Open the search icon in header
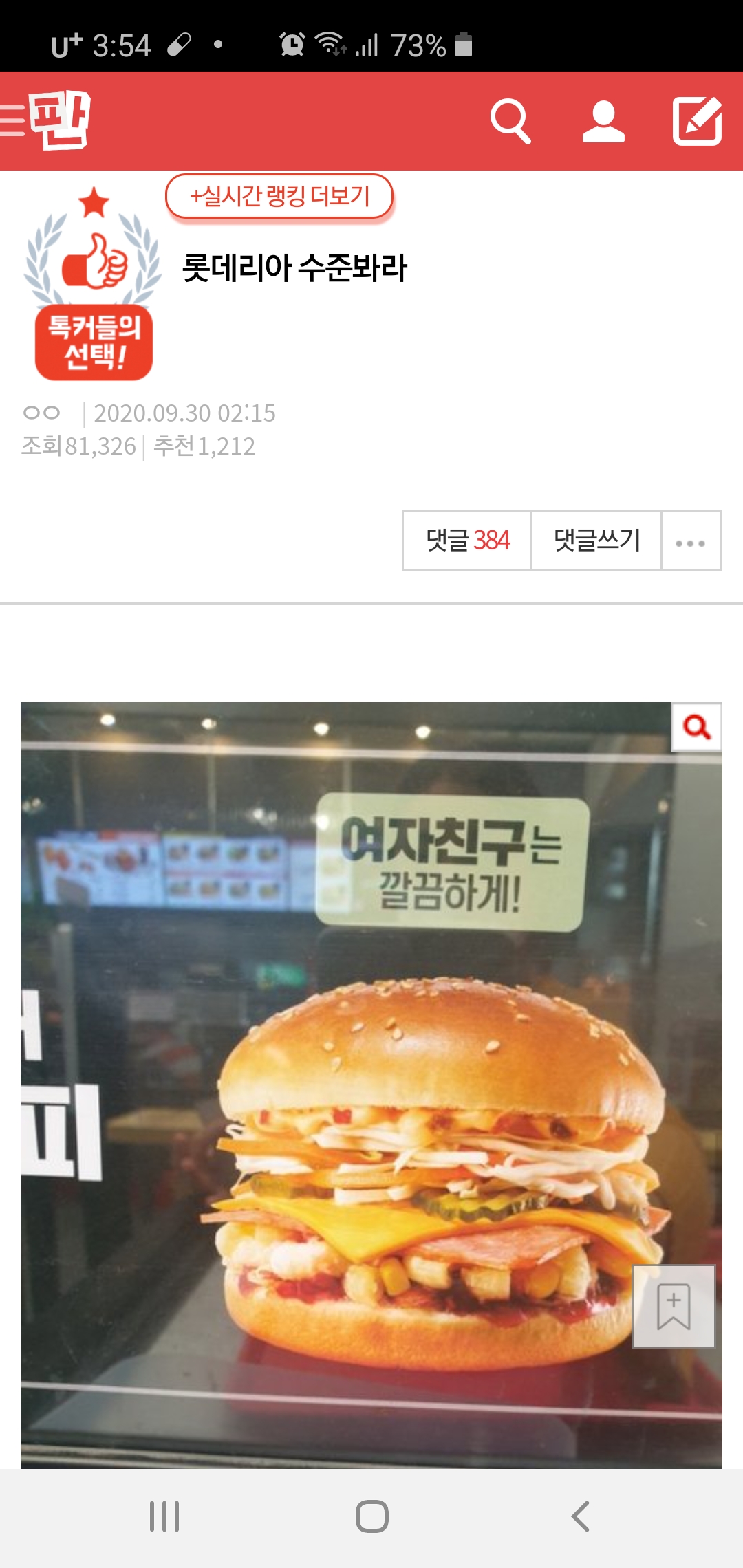Image resolution: width=743 pixels, height=1568 pixels. pos(510,122)
